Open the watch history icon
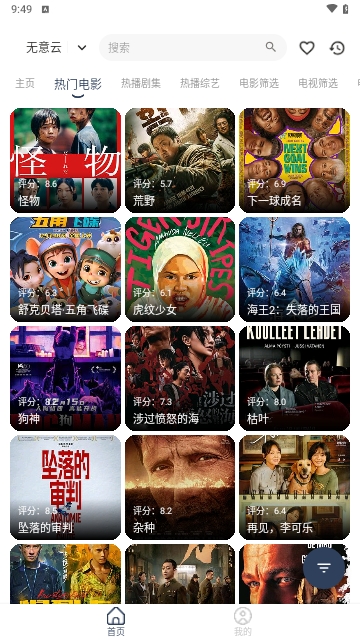 coord(337,48)
